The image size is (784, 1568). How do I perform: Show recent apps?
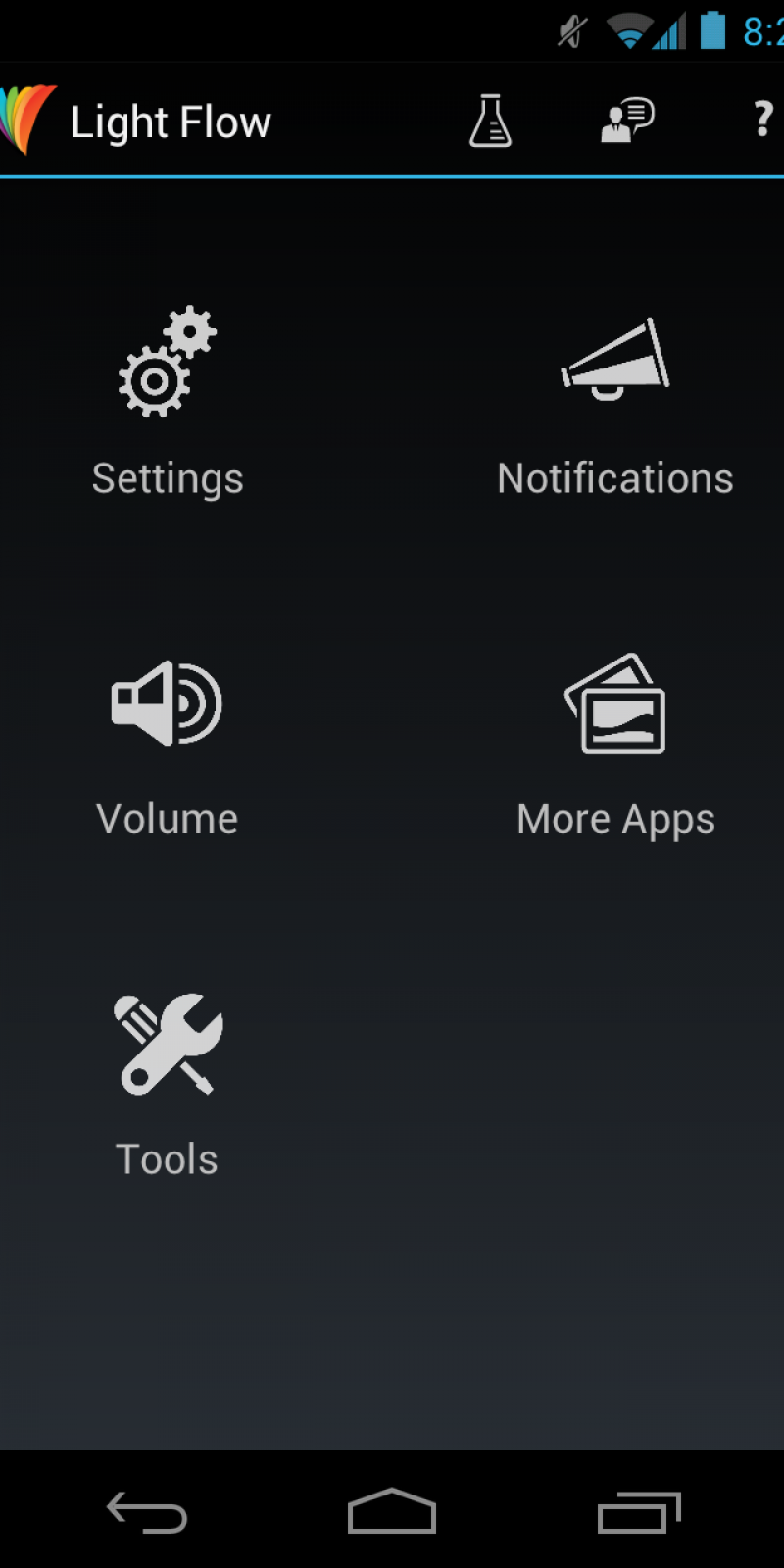click(x=639, y=1511)
